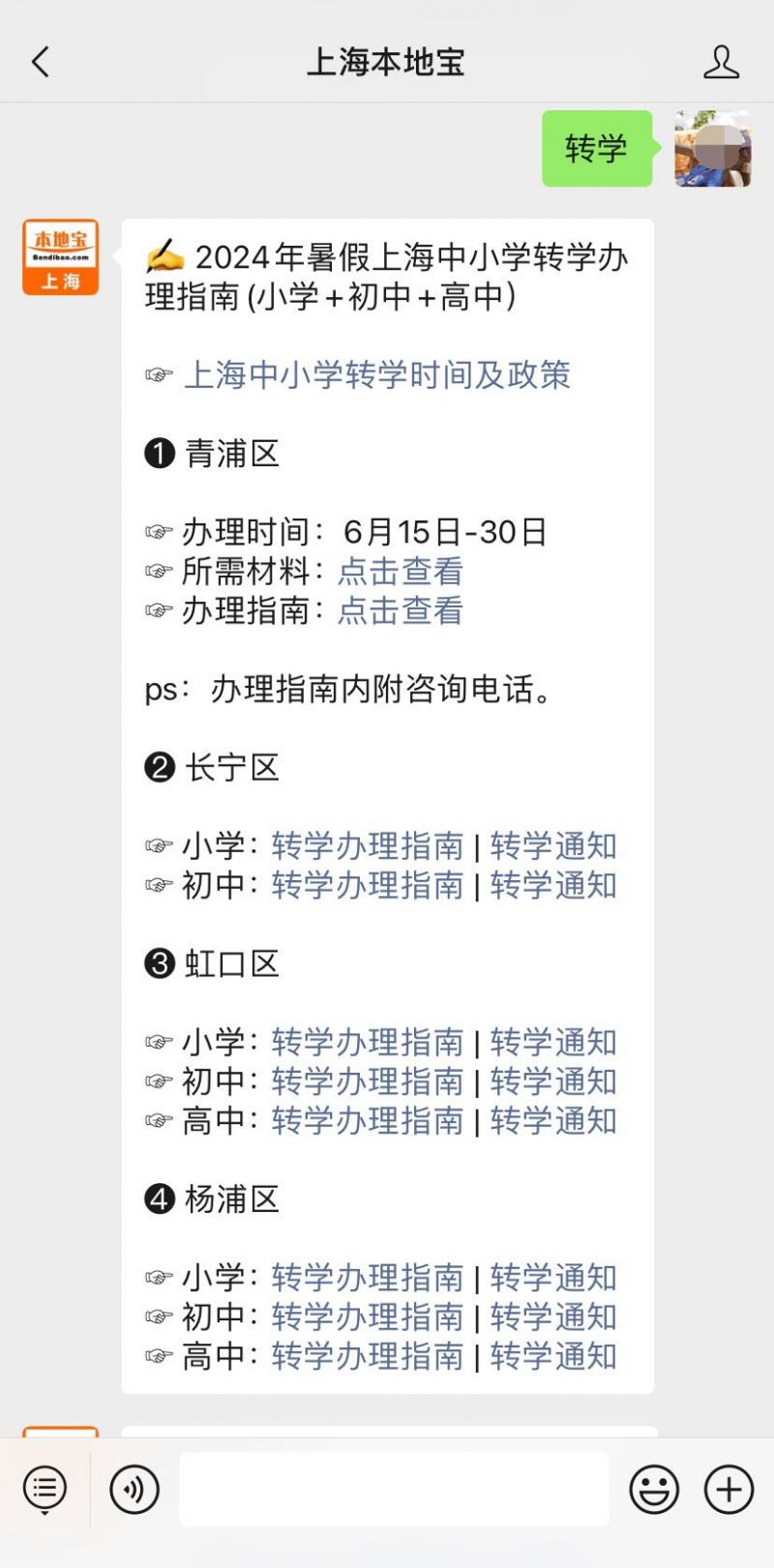The image size is (774, 1568).
Task: Tap my own avatar next to 转学
Action: pyautogui.click(x=713, y=148)
